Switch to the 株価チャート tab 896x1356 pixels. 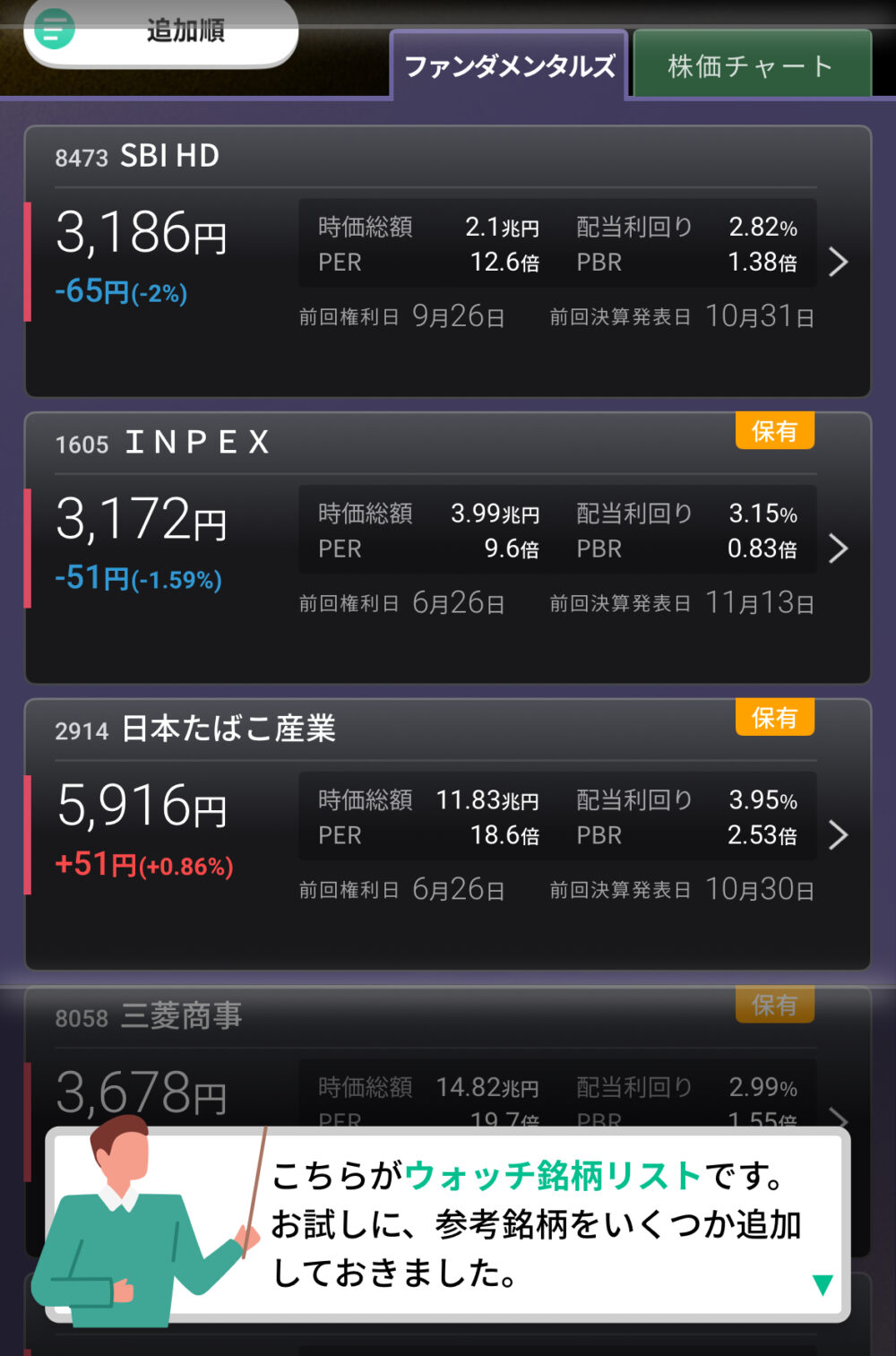(x=751, y=65)
